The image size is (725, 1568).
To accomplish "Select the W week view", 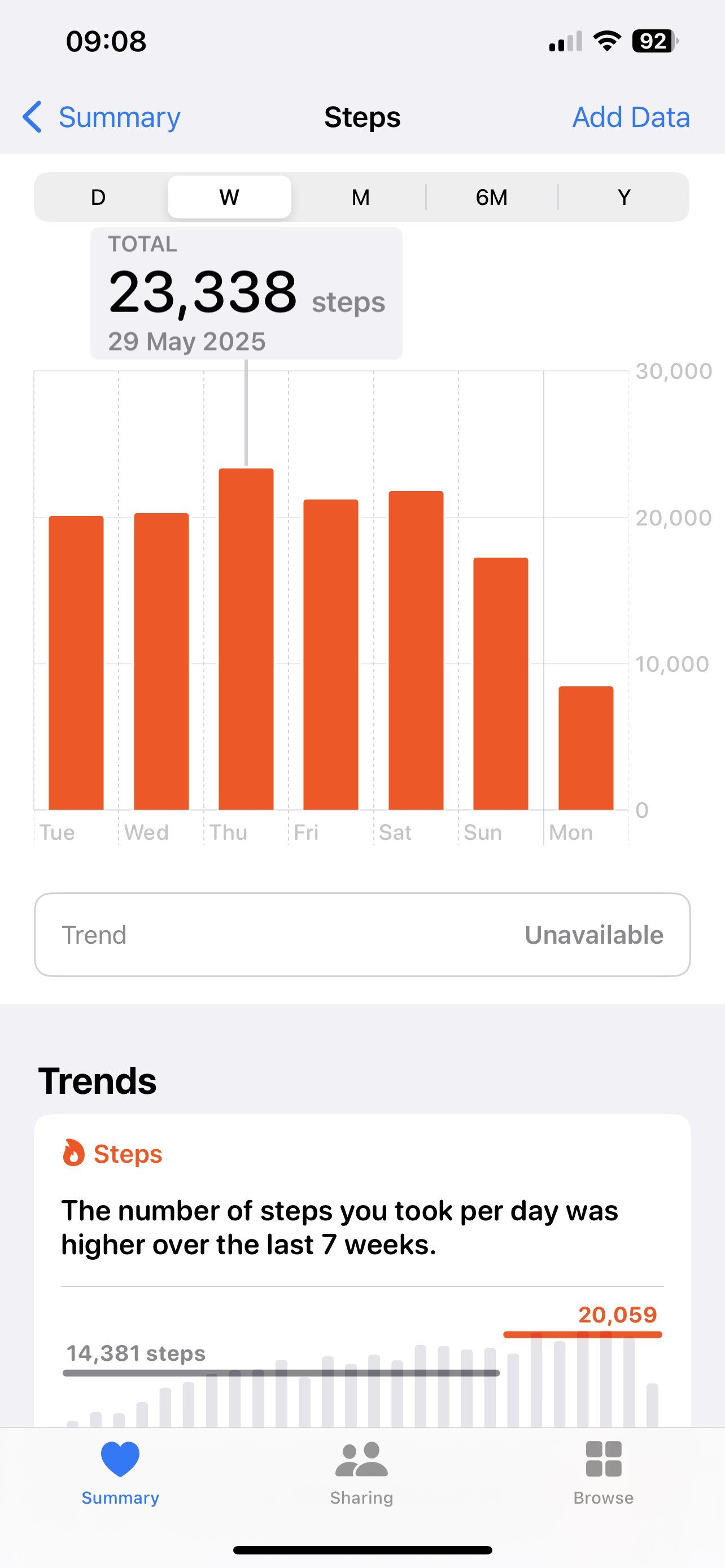I will point(229,197).
